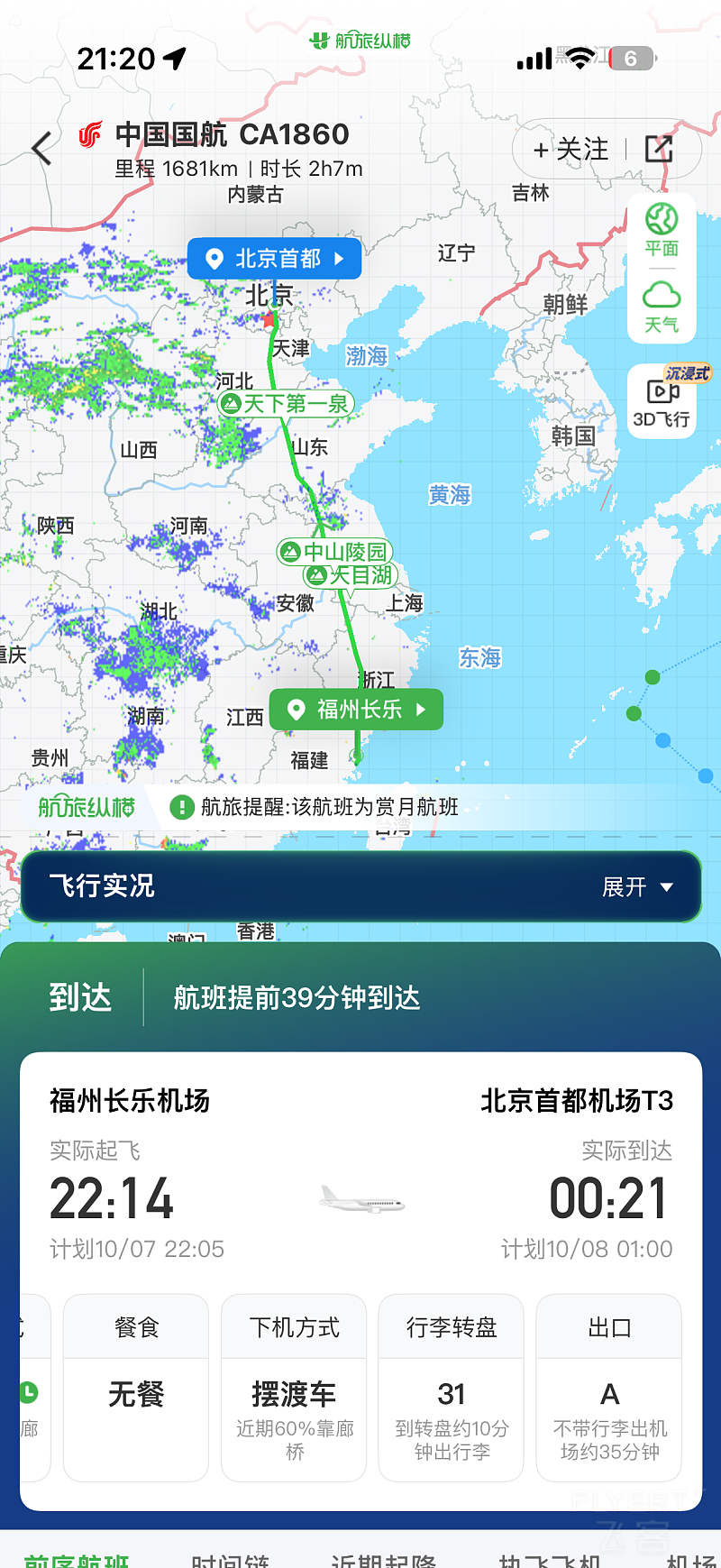This screenshot has height=1568, width=721.
Task: Tap the 中山陵园 map landmark
Action: pyautogui.click(x=335, y=551)
